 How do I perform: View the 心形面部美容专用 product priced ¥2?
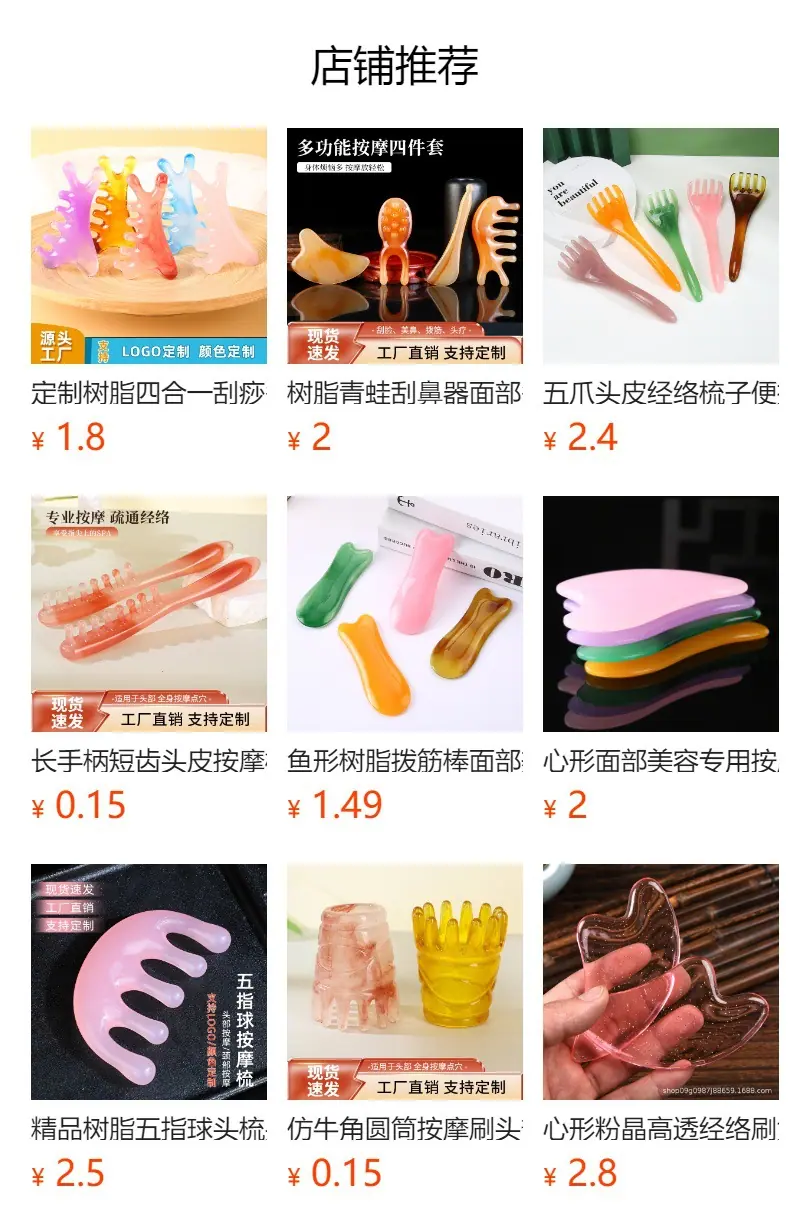(661, 660)
